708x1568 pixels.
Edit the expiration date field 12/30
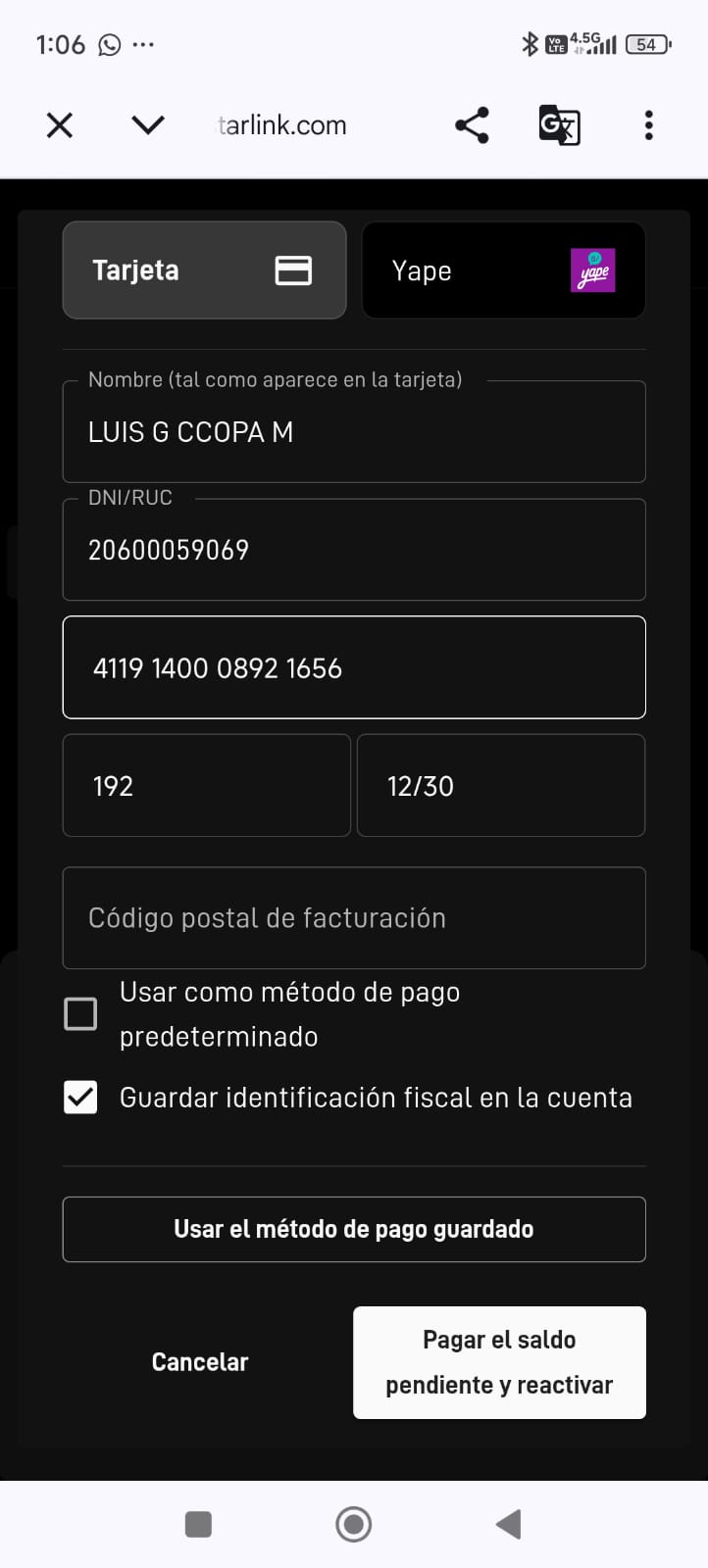pos(501,785)
